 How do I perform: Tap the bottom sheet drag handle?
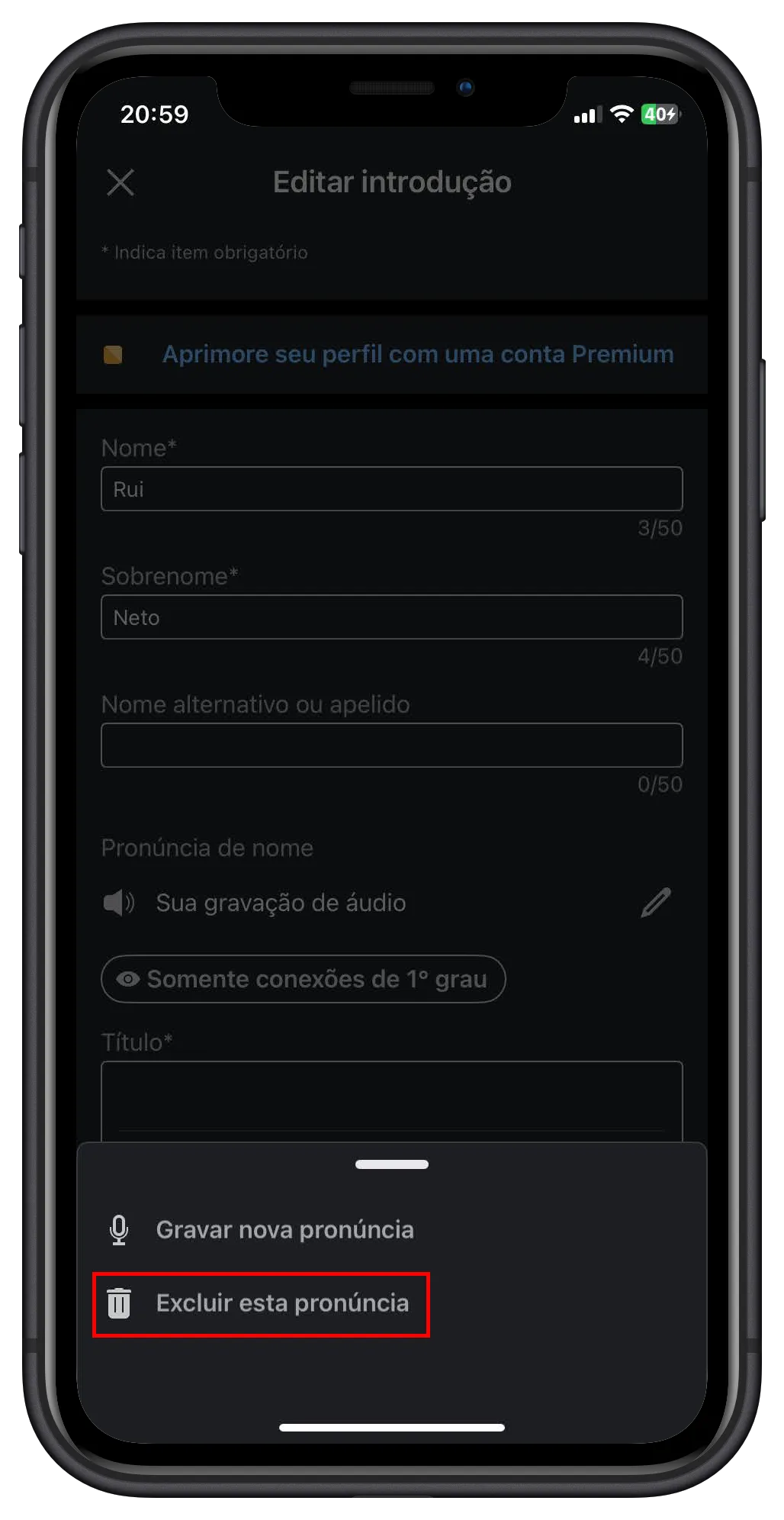click(x=391, y=1164)
